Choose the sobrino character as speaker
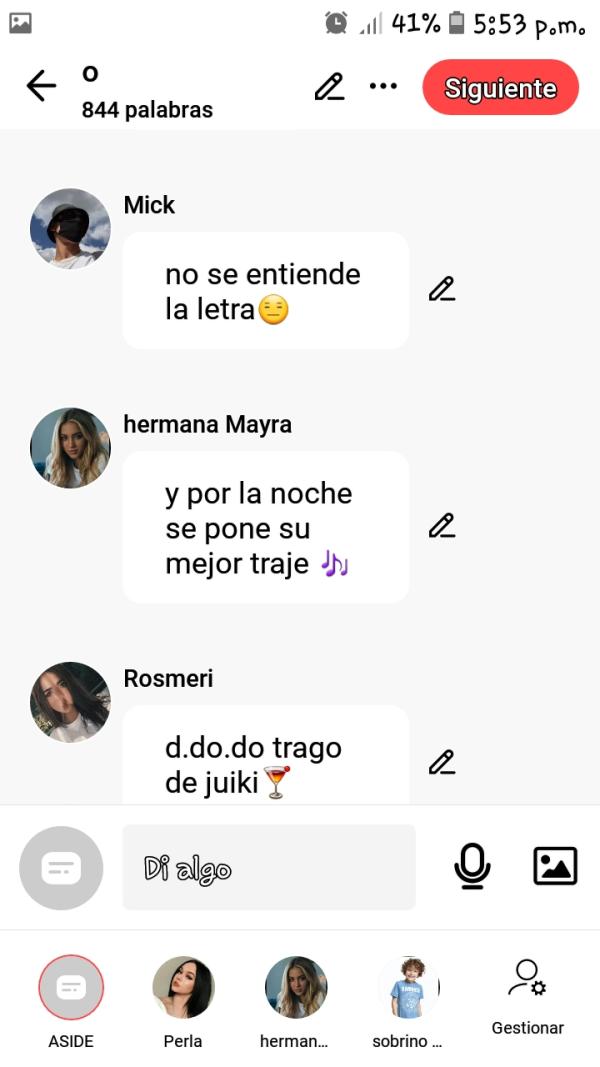Image resolution: width=600 pixels, height=1067 pixels. pyautogui.click(x=408, y=988)
